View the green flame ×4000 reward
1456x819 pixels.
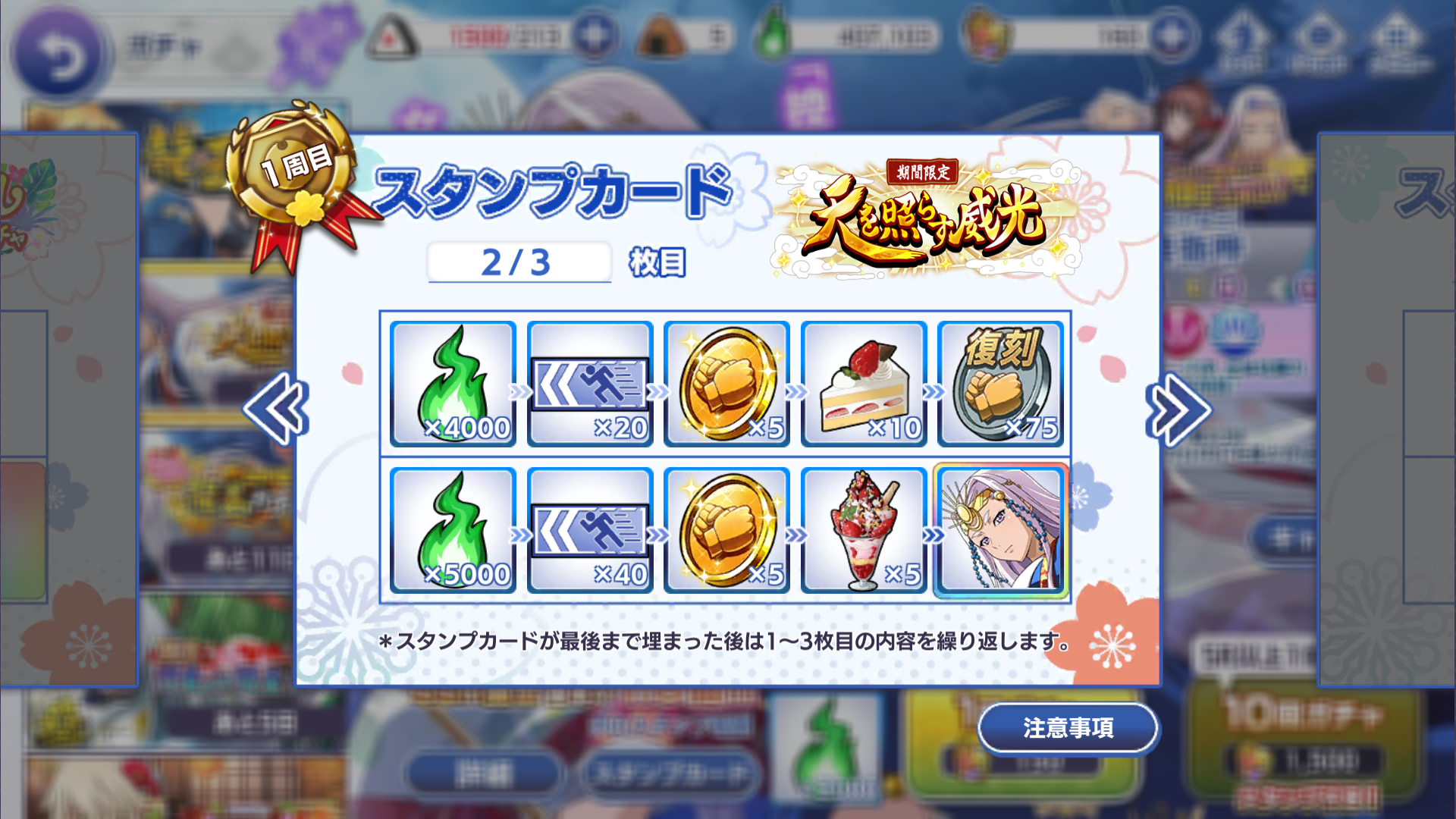click(x=453, y=384)
